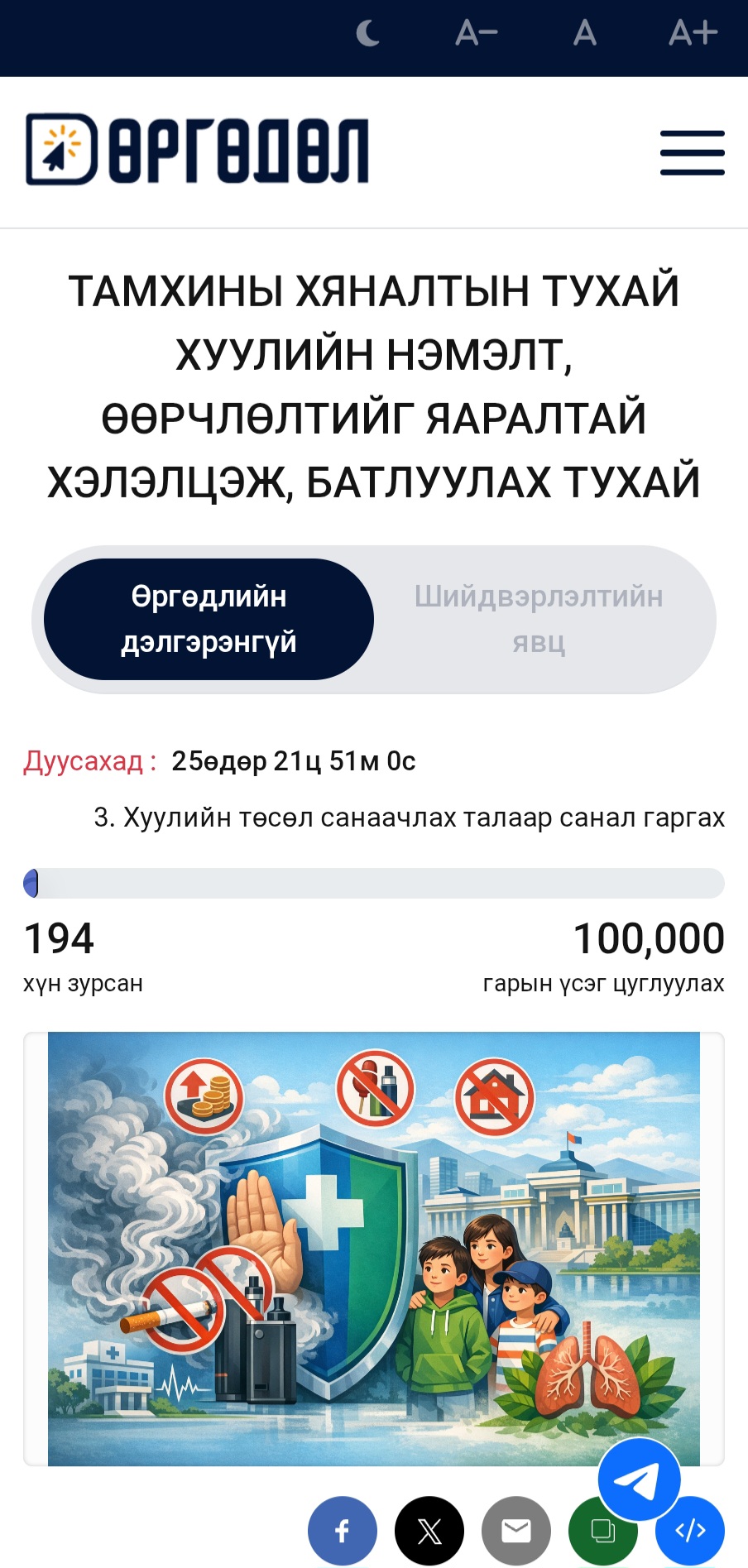Select the Өргөдлийн дэлгэрэнгүй tab
Viewport: 748px width, 1568px height.
[x=209, y=619]
